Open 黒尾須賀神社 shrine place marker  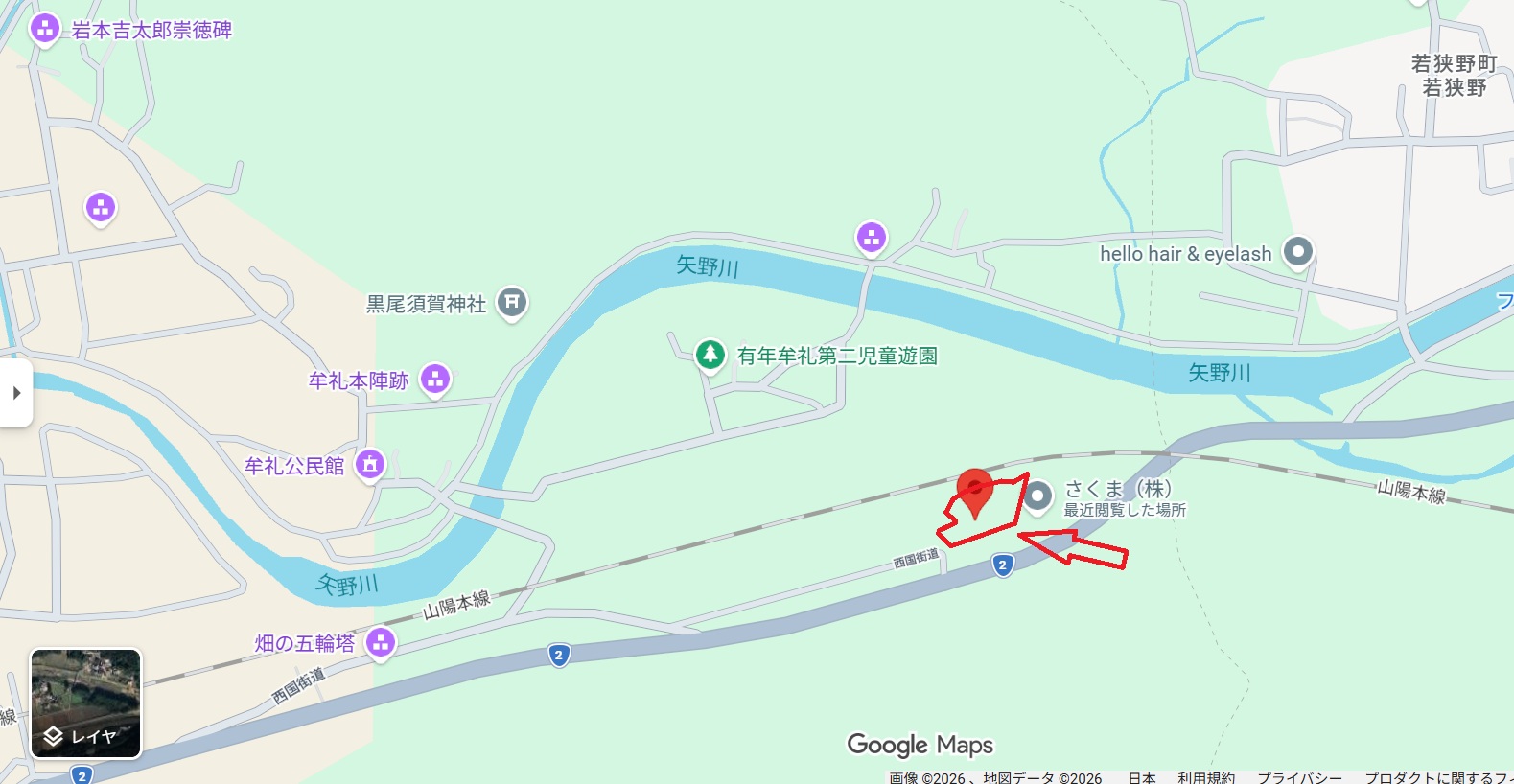(x=512, y=303)
